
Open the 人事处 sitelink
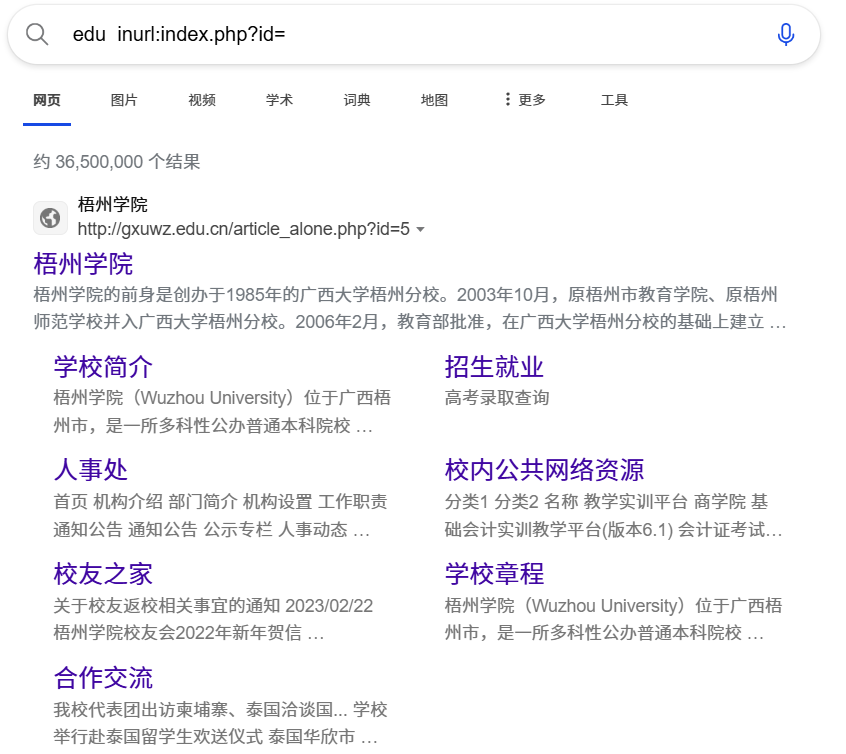point(91,469)
